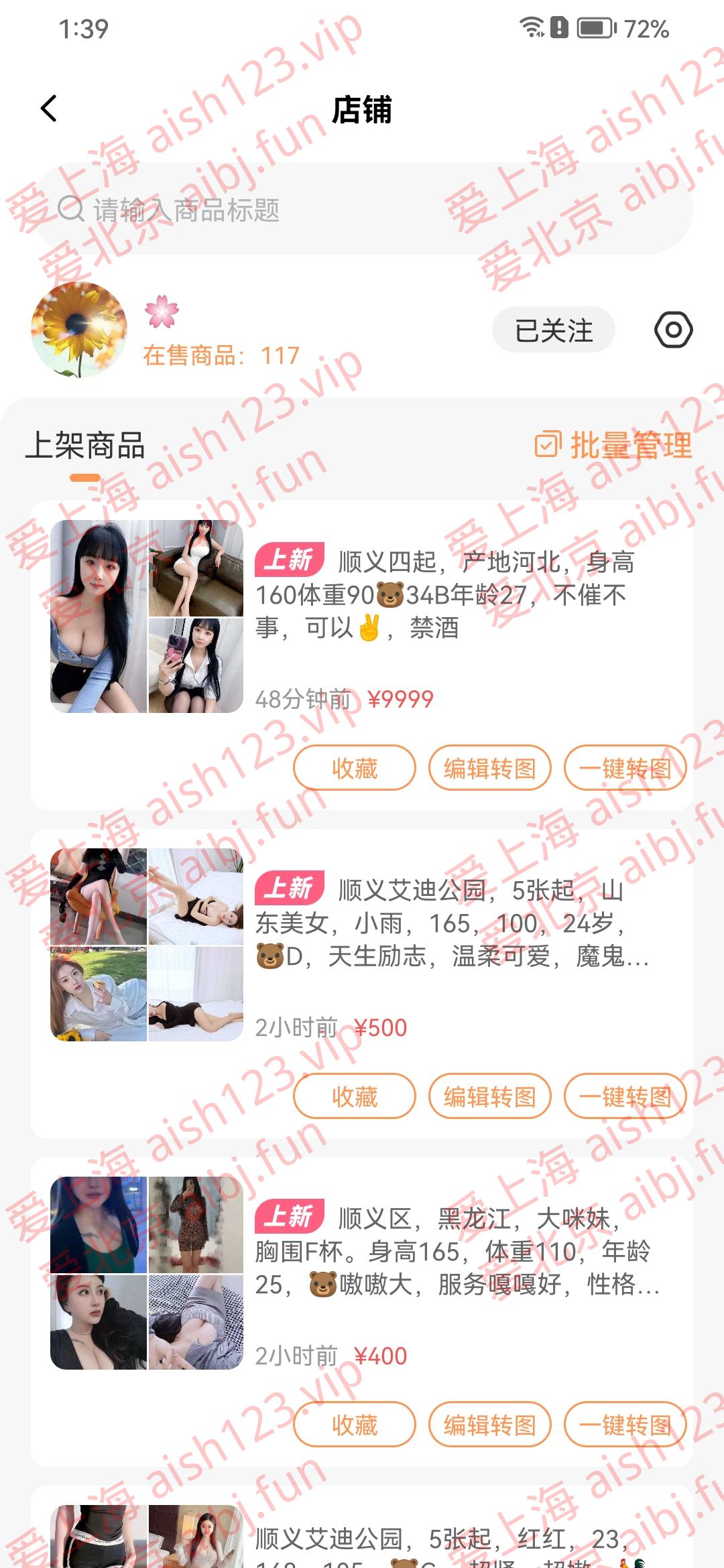724x1568 pixels.
Task: Go back from the 店铺 page
Action: (x=49, y=109)
